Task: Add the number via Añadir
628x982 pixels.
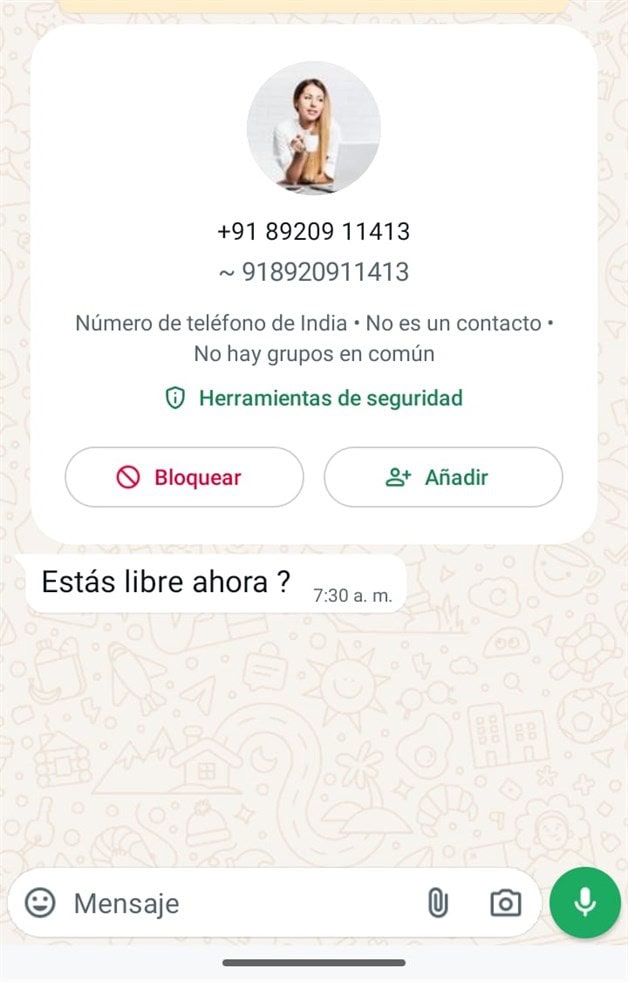Action: [443, 477]
